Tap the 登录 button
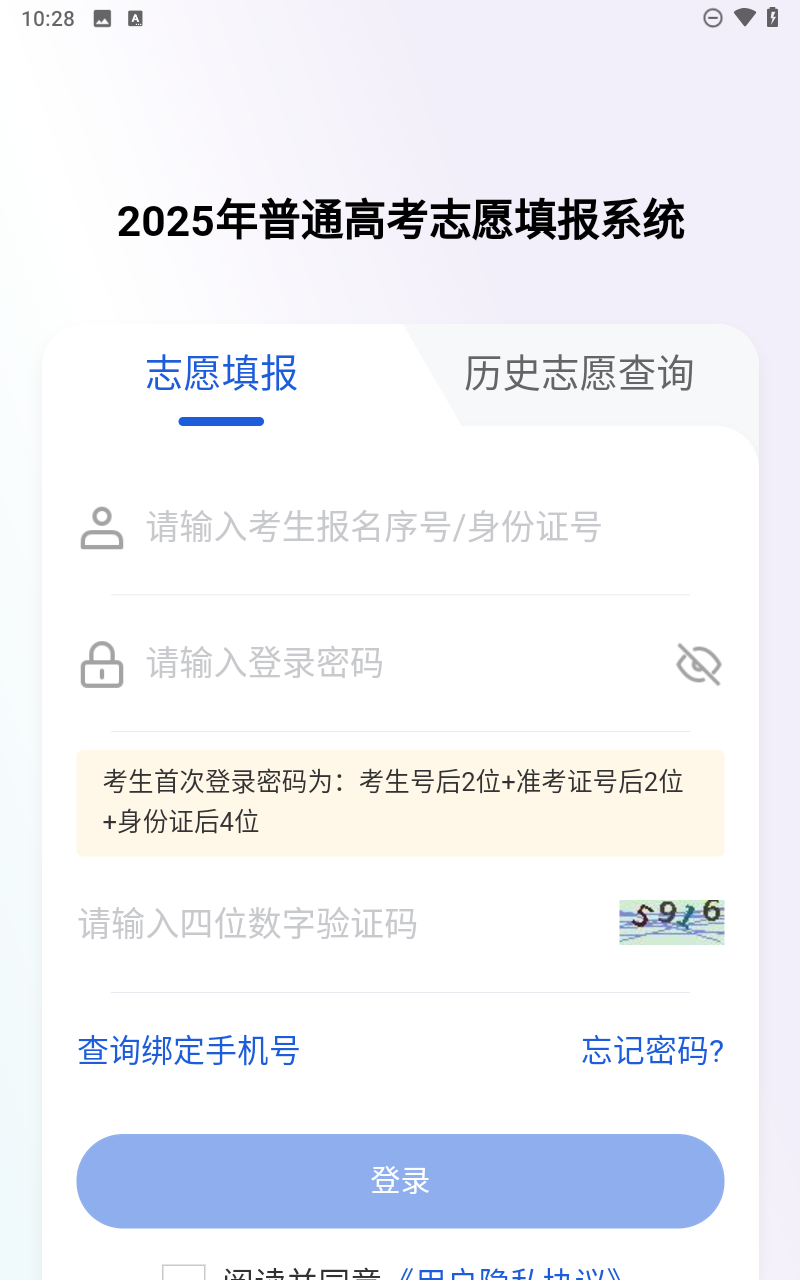This screenshot has width=800, height=1280. (400, 1181)
